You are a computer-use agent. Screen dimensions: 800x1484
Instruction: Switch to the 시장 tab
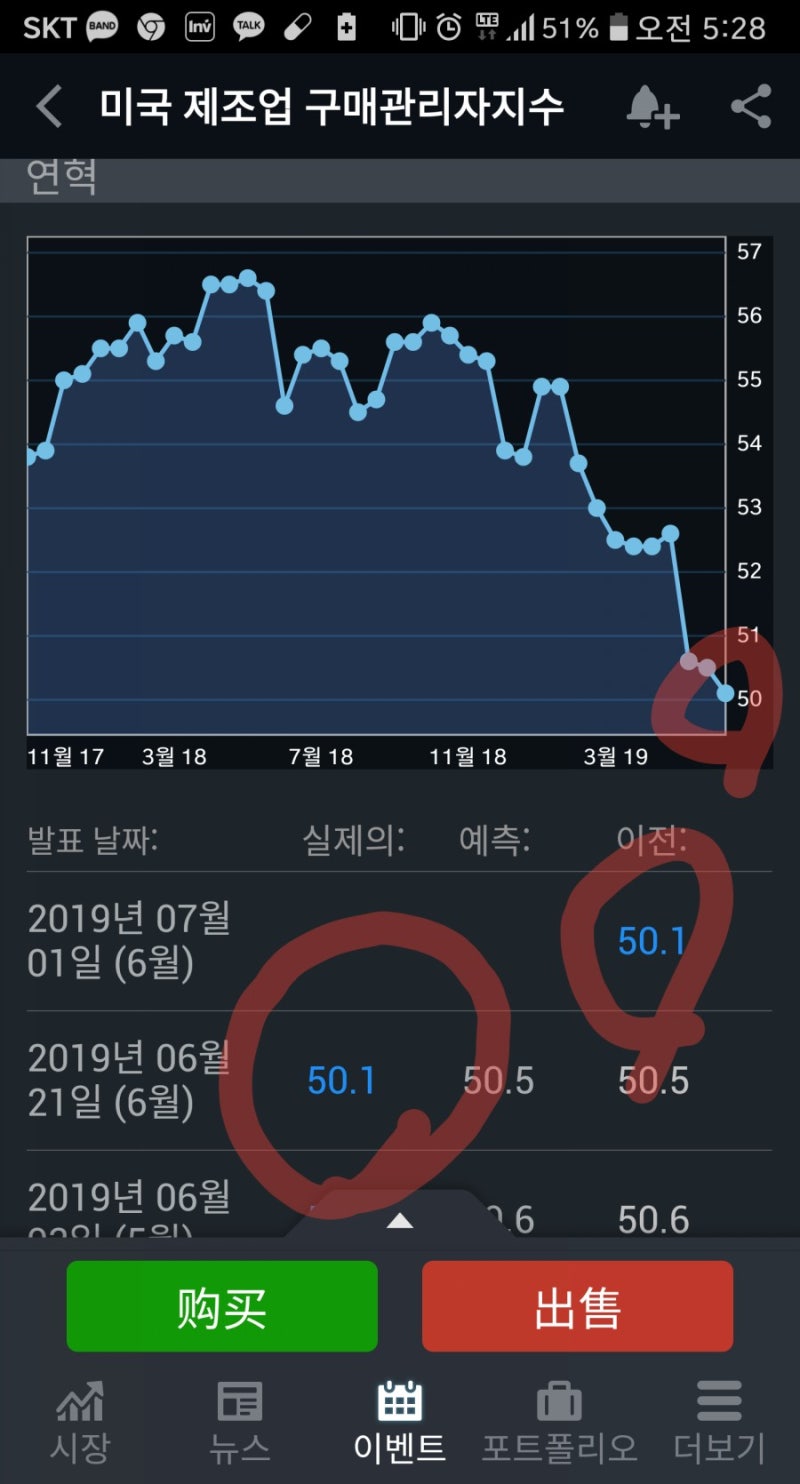coord(80,1420)
